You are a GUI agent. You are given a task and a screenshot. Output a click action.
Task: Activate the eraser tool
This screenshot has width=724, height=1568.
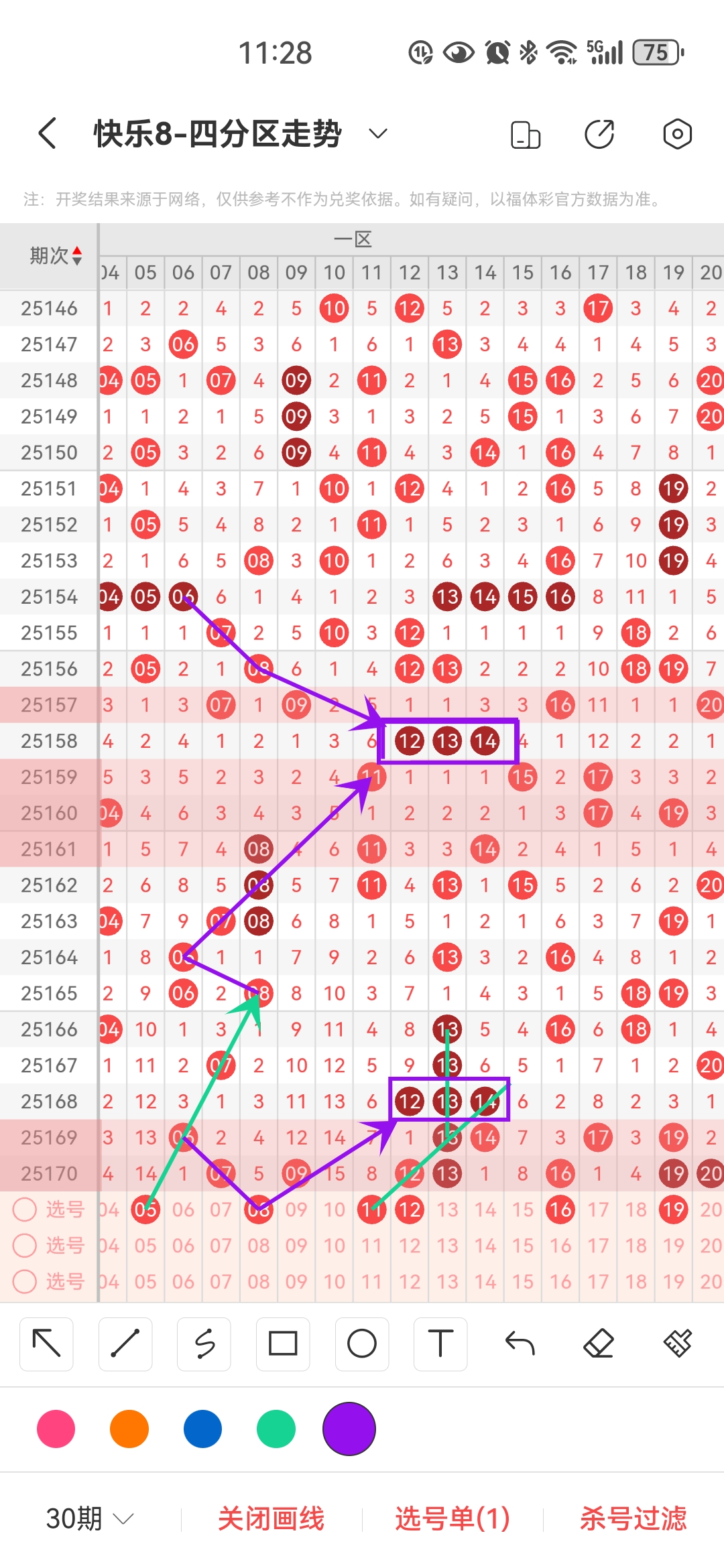(599, 1344)
